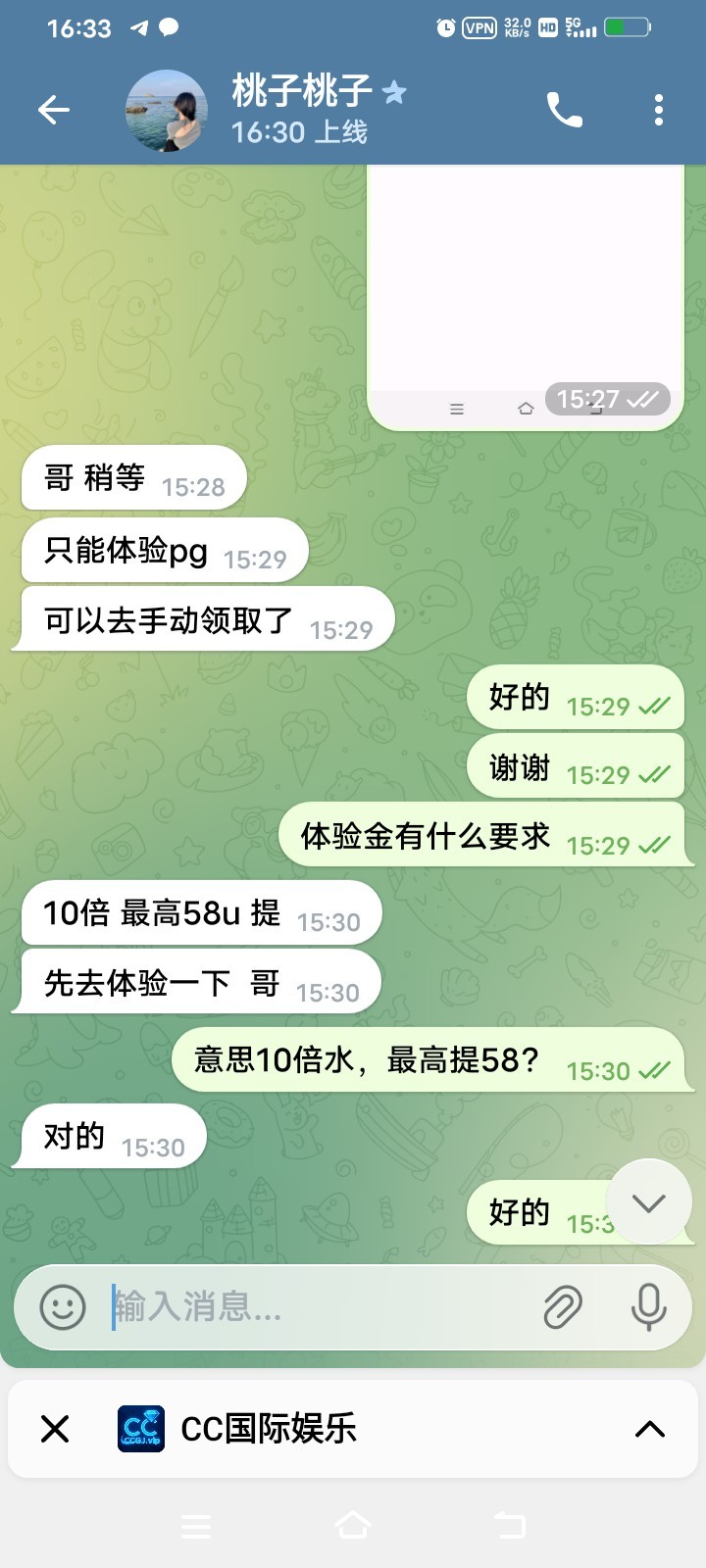Open 桃子桃子 profile from the avatar
Image resolution: width=706 pixels, height=1568 pixels.
167,111
